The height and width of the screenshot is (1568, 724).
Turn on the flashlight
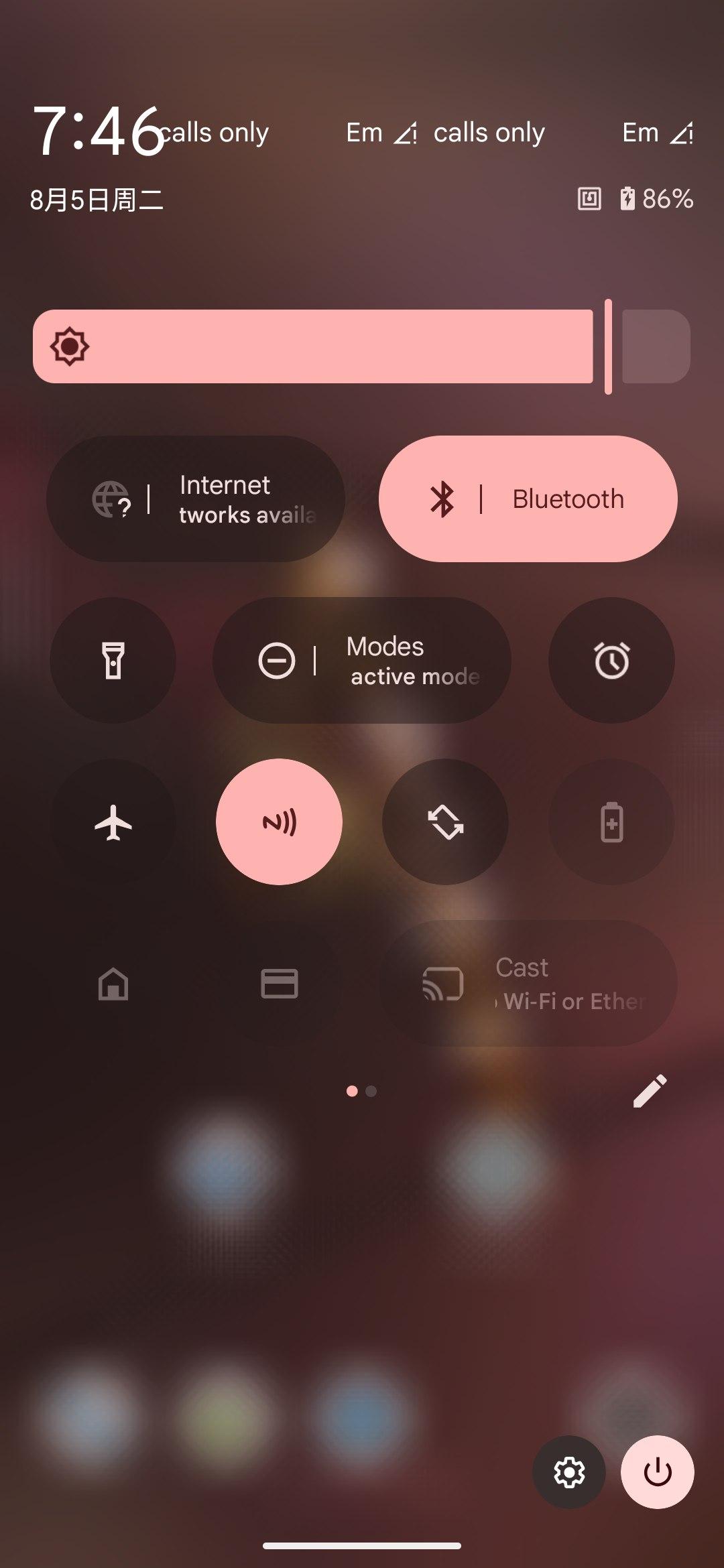coord(113,661)
